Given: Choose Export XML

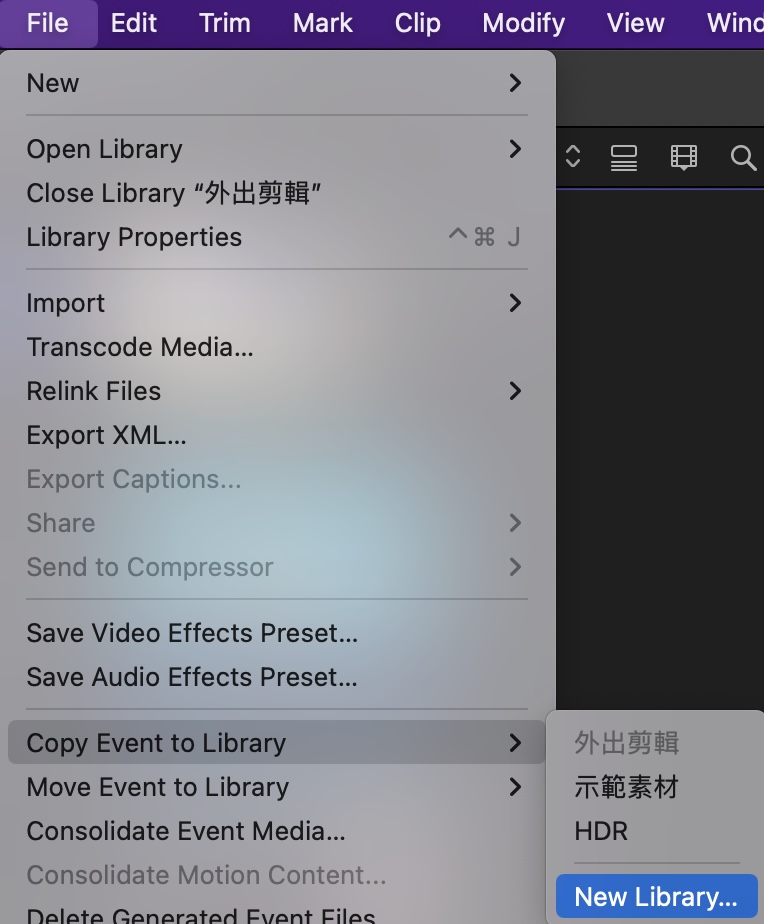Looking at the screenshot, I should 107,435.
